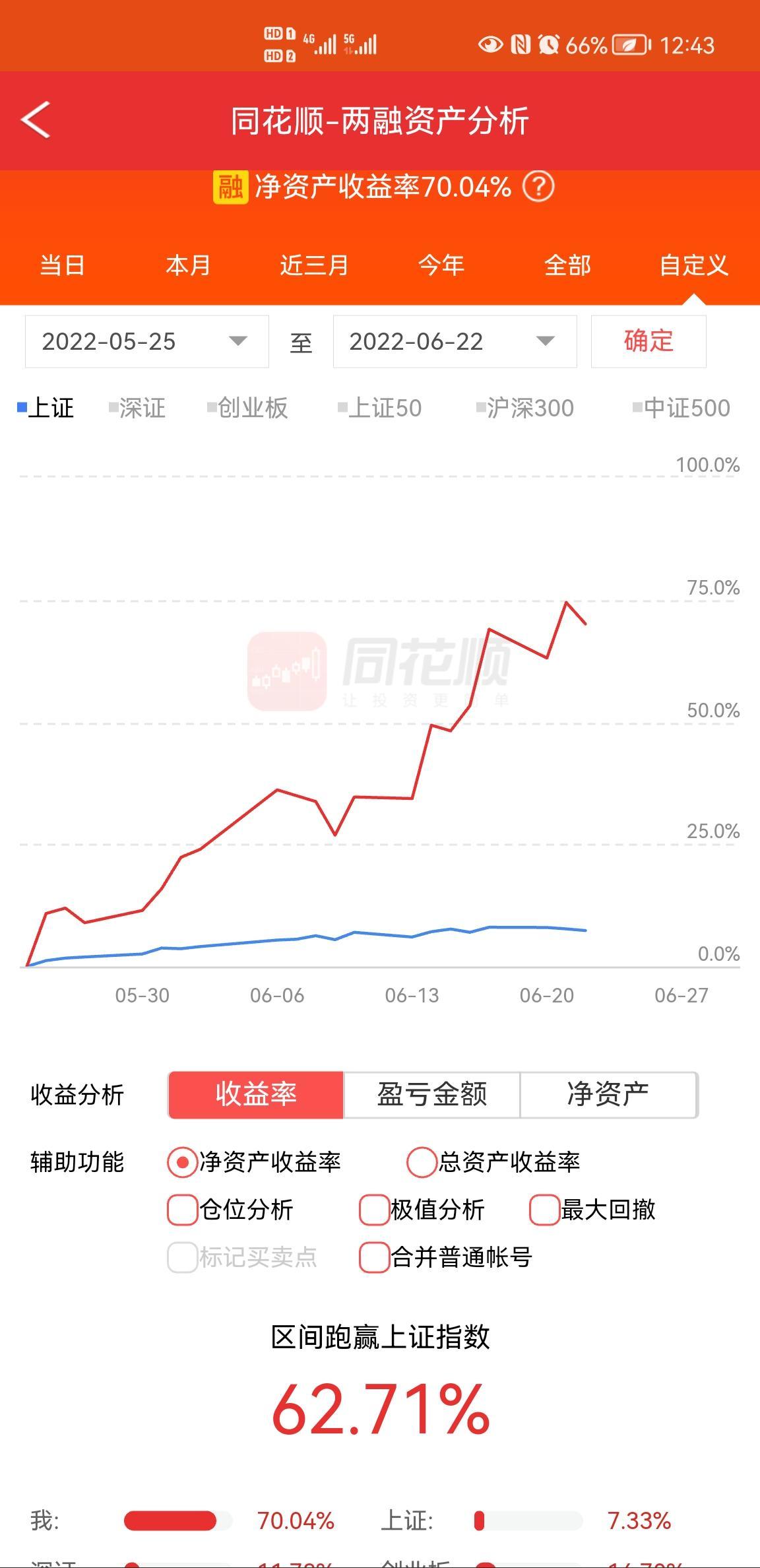This screenshot has height=1568, width=760.
Task: Switch to the 净资产 segment
Action: point(608,1095)
